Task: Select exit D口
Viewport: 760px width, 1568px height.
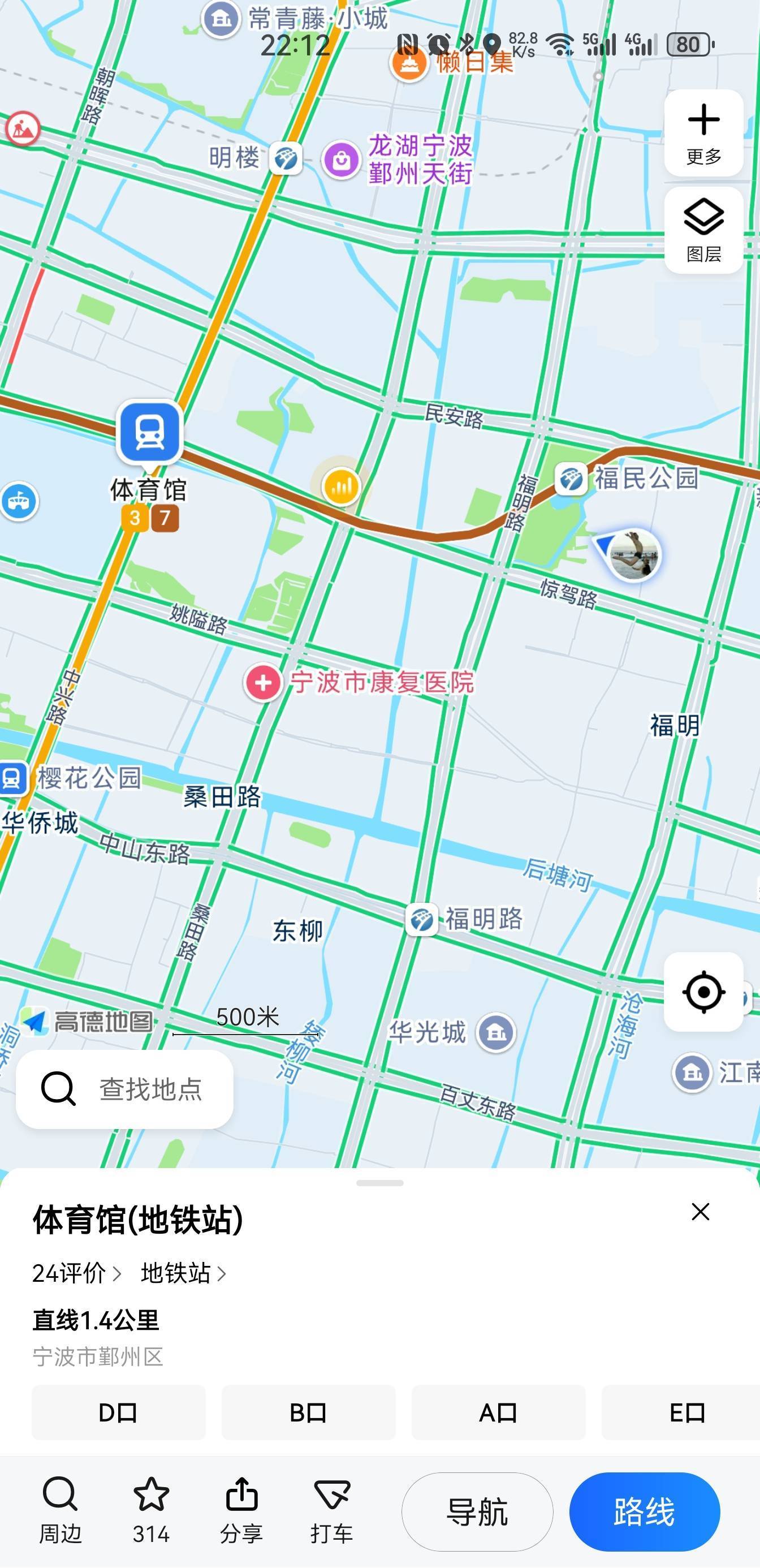Action: click(118, 1412)
